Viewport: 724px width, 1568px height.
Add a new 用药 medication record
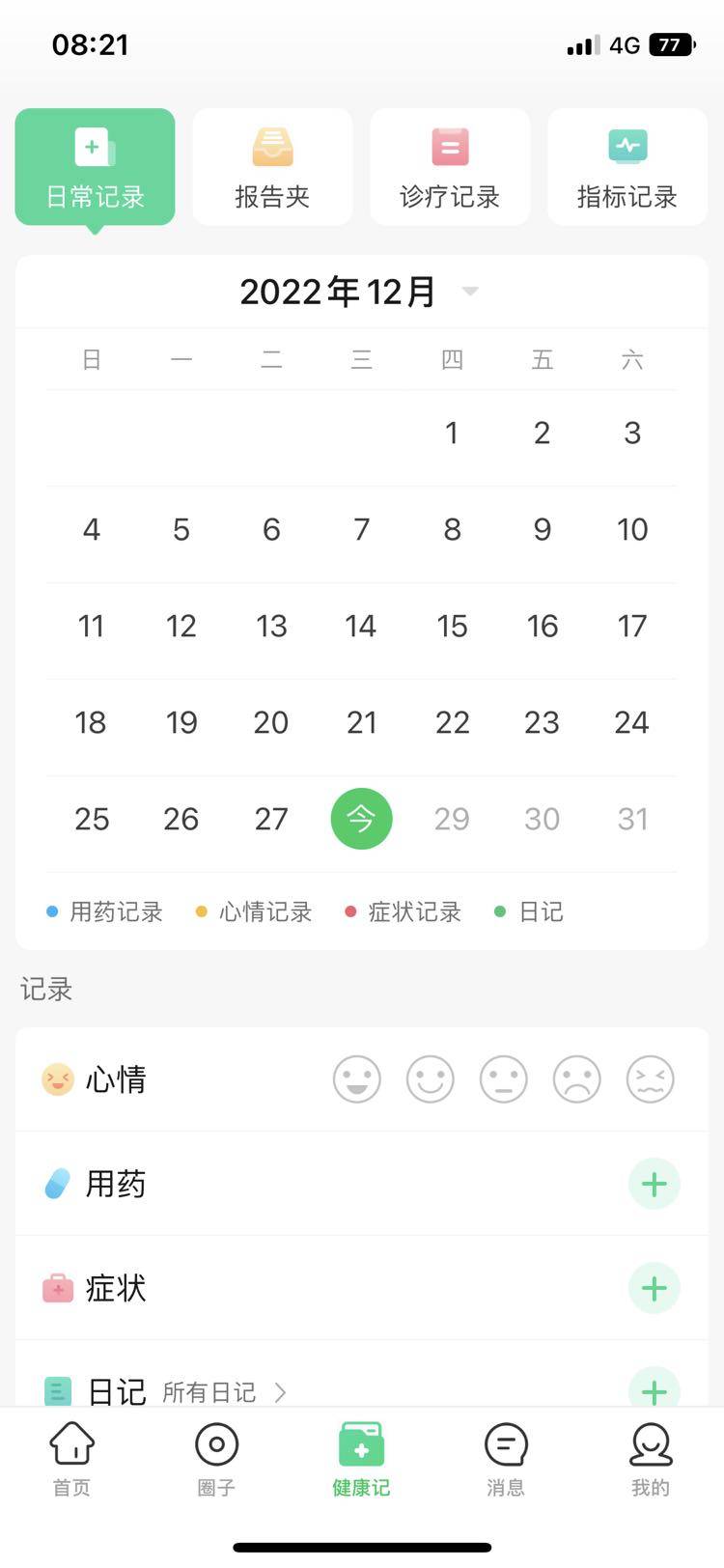[x=654, y=1184]
